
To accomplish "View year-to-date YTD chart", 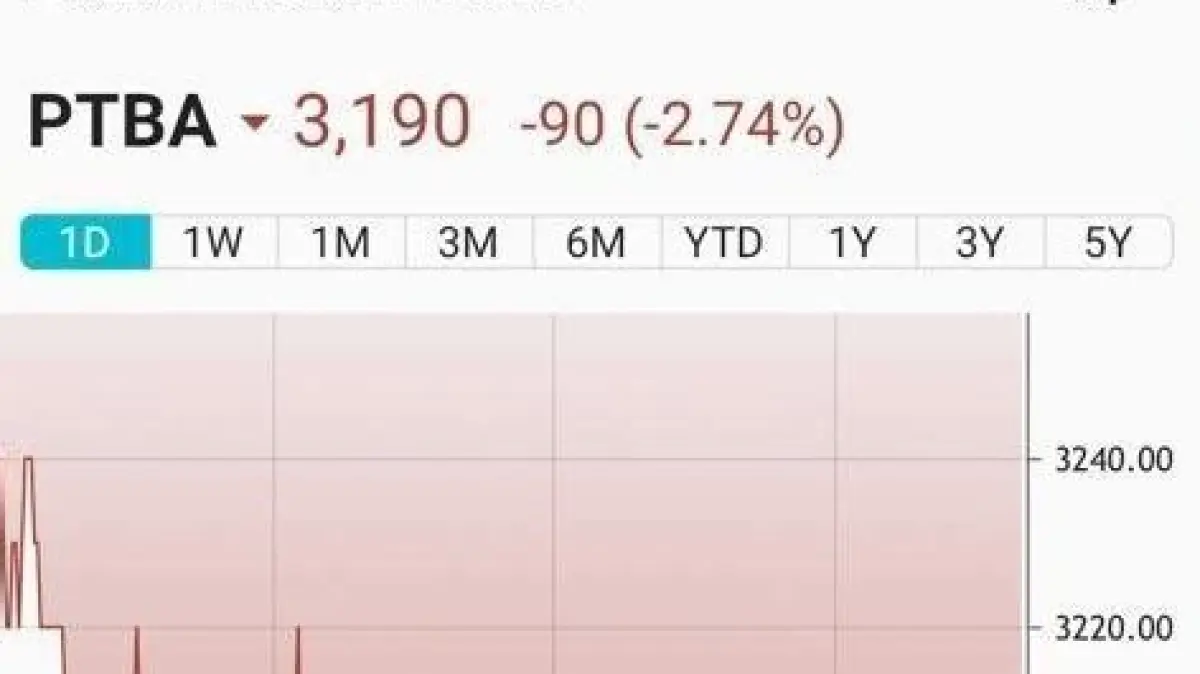I will pyautogui.click(x=724, y=242).
